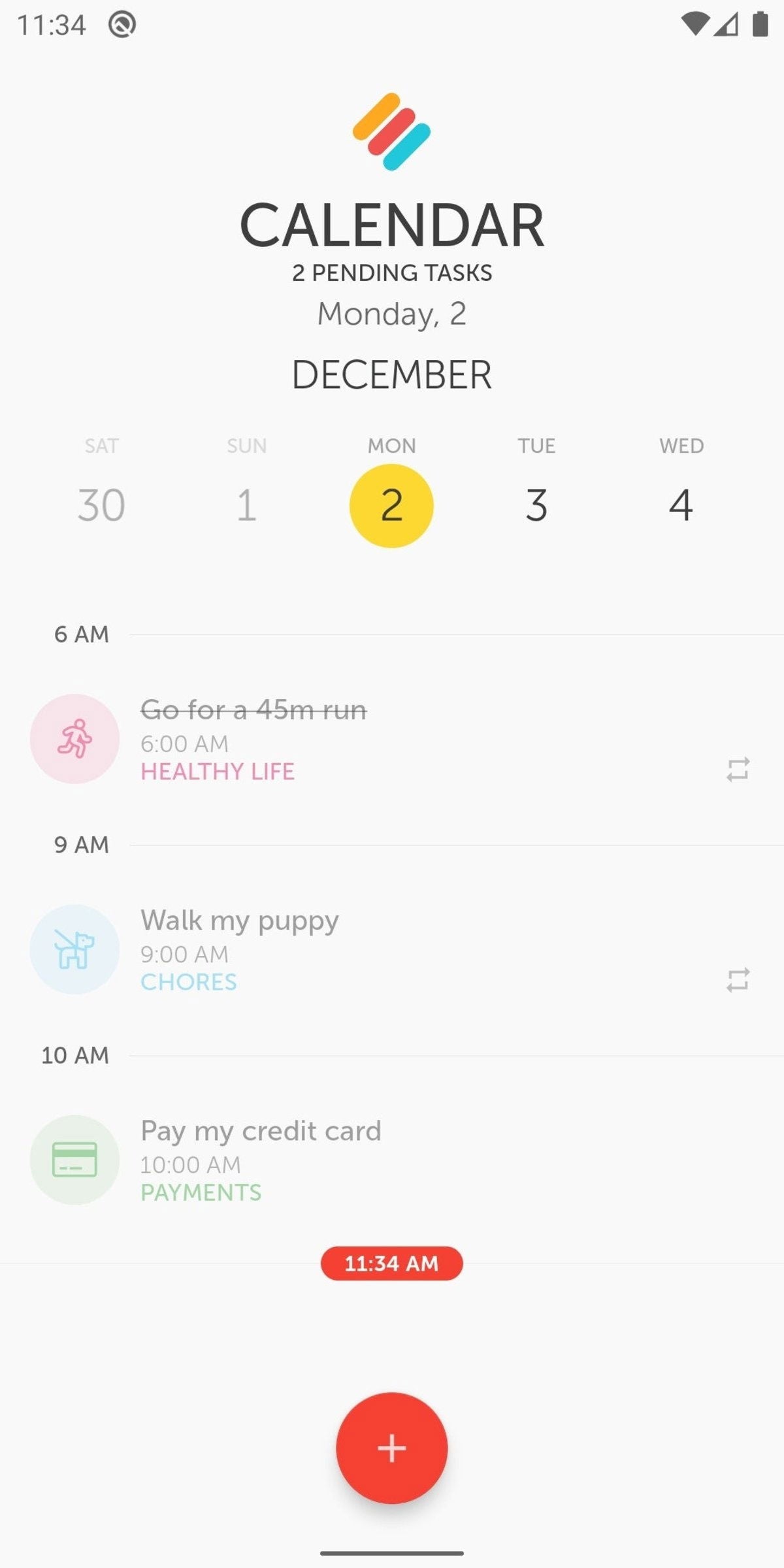Image resolution: width=784 pixels, height=1568 pixels.
Task: Select Saturday 30 in the date strip
Action: (101, 504)
